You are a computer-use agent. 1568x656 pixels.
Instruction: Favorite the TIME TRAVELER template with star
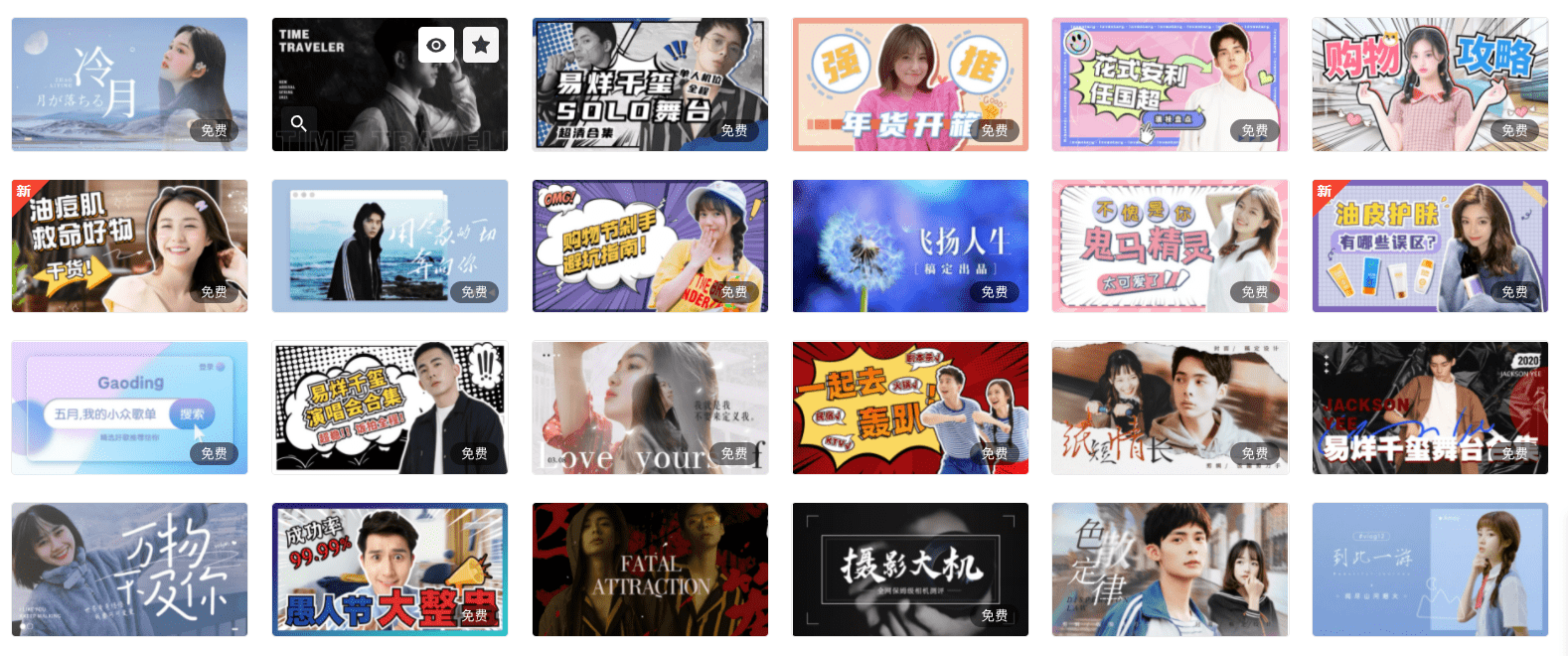click(481, 45)
